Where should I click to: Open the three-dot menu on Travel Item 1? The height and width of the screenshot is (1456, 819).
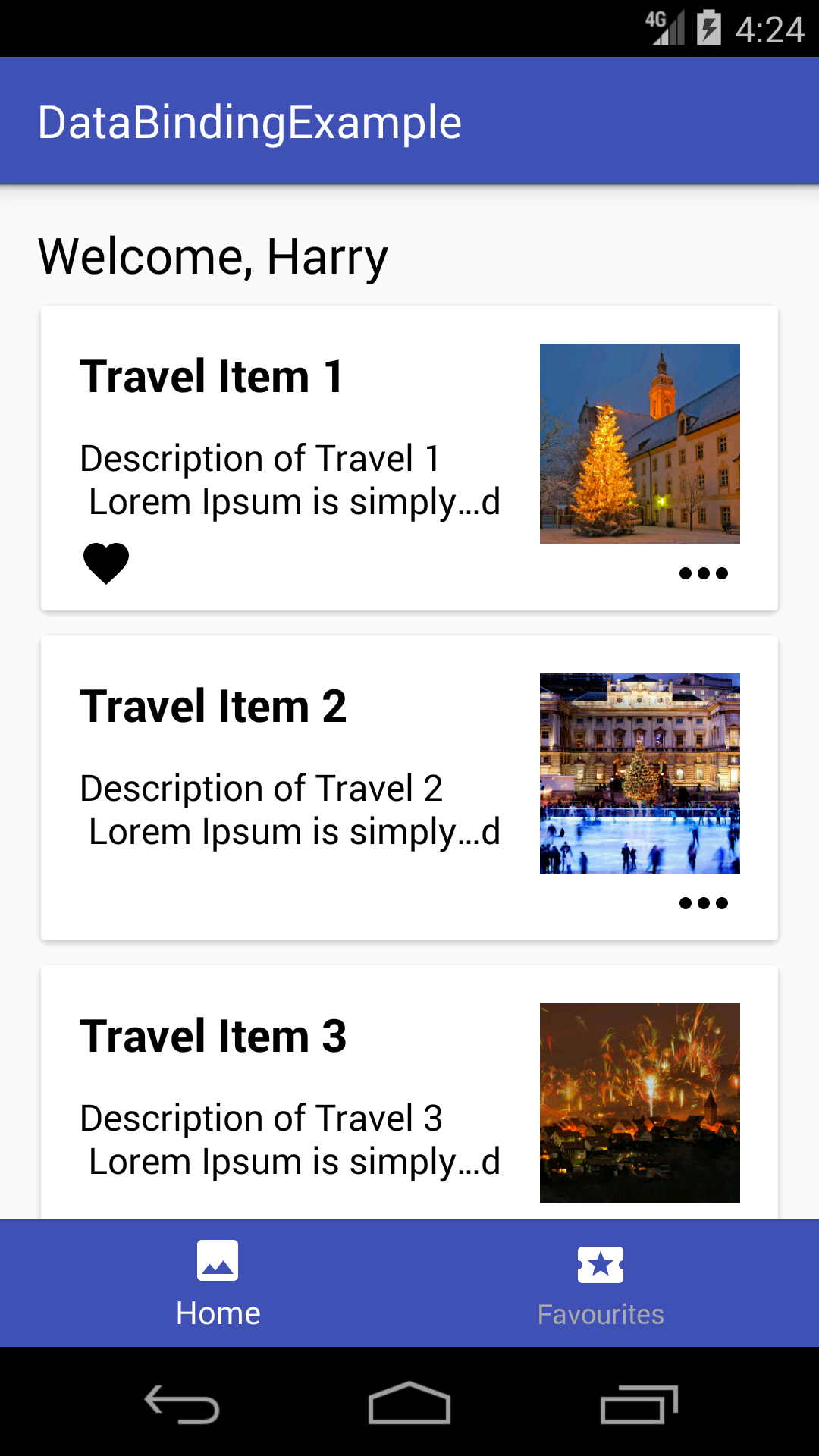coord(703,573)
